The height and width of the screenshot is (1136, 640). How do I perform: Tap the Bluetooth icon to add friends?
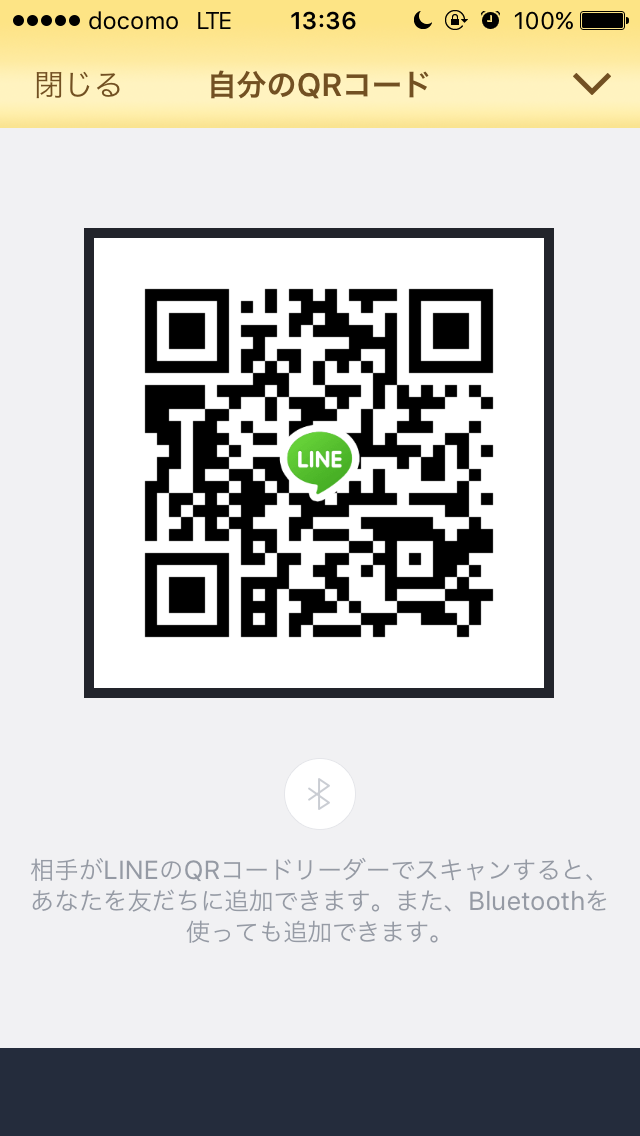coord(320,794)
